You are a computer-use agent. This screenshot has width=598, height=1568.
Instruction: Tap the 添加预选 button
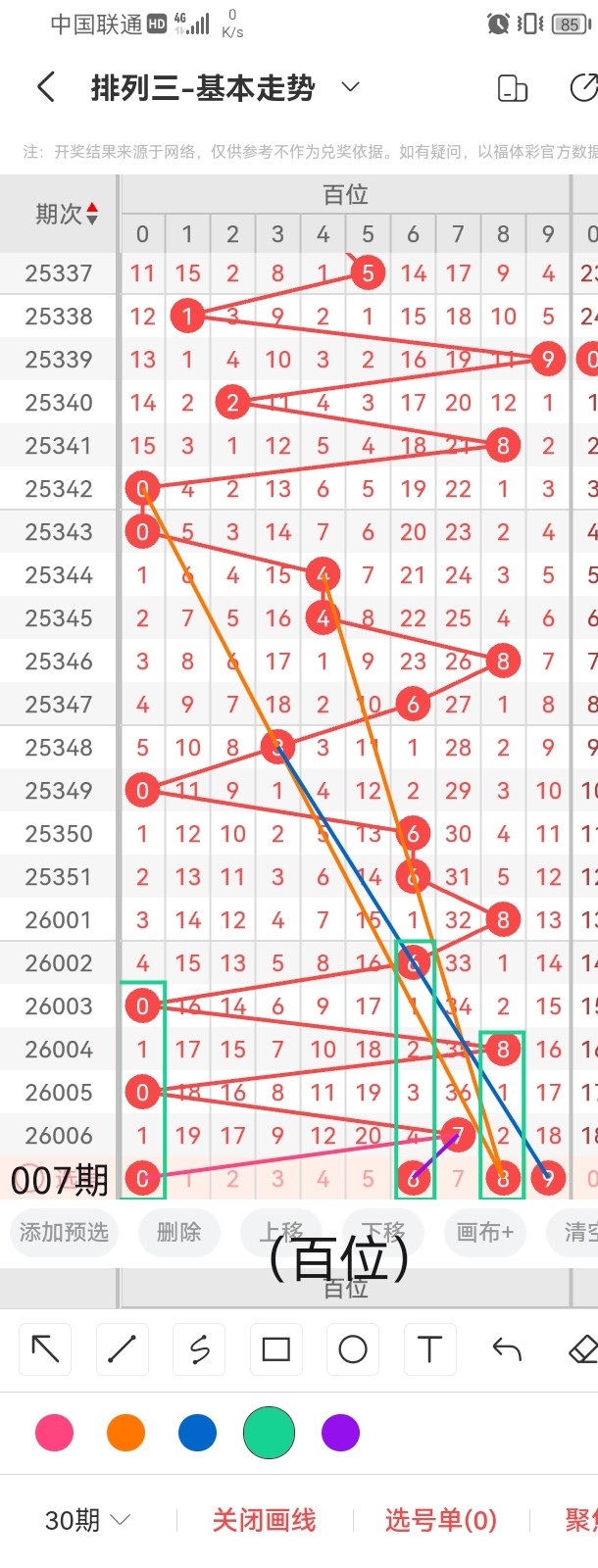[x=65, y=1232]
